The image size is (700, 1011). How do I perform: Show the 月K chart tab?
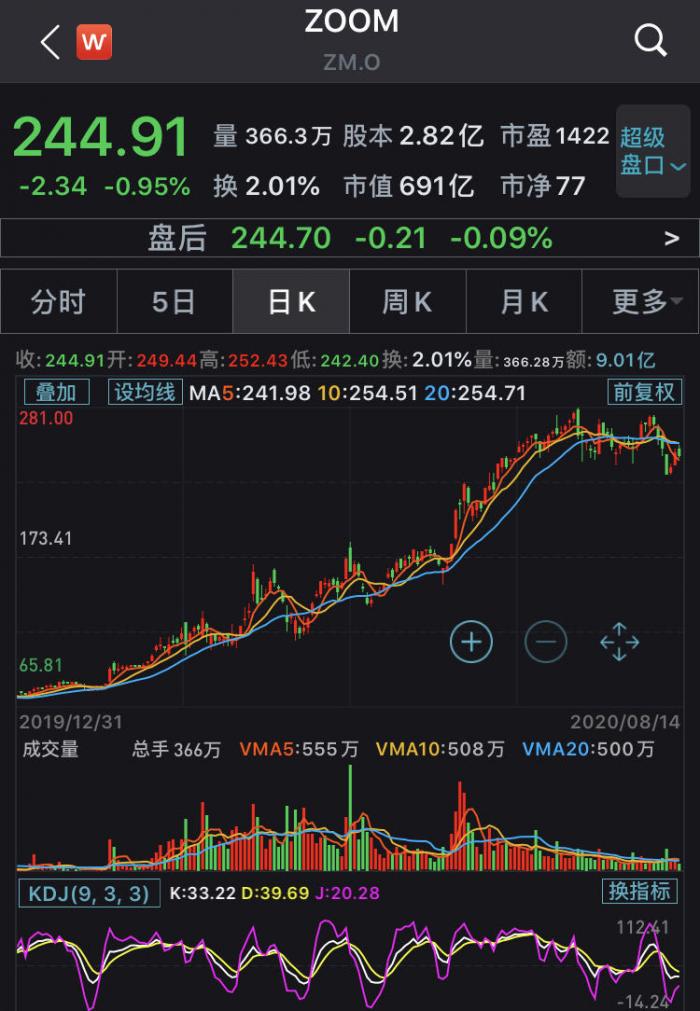click(x=524, y=301)
